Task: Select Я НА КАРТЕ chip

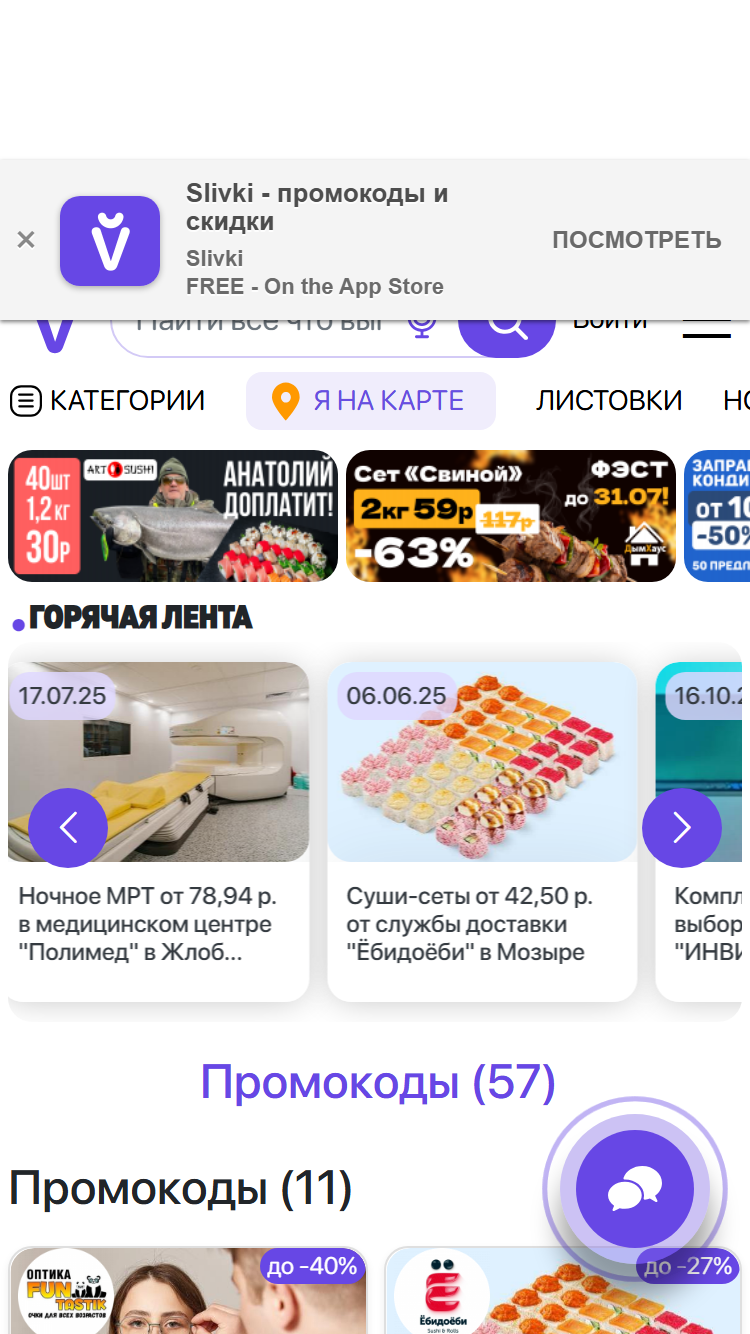Action: (x=371, y=401)
